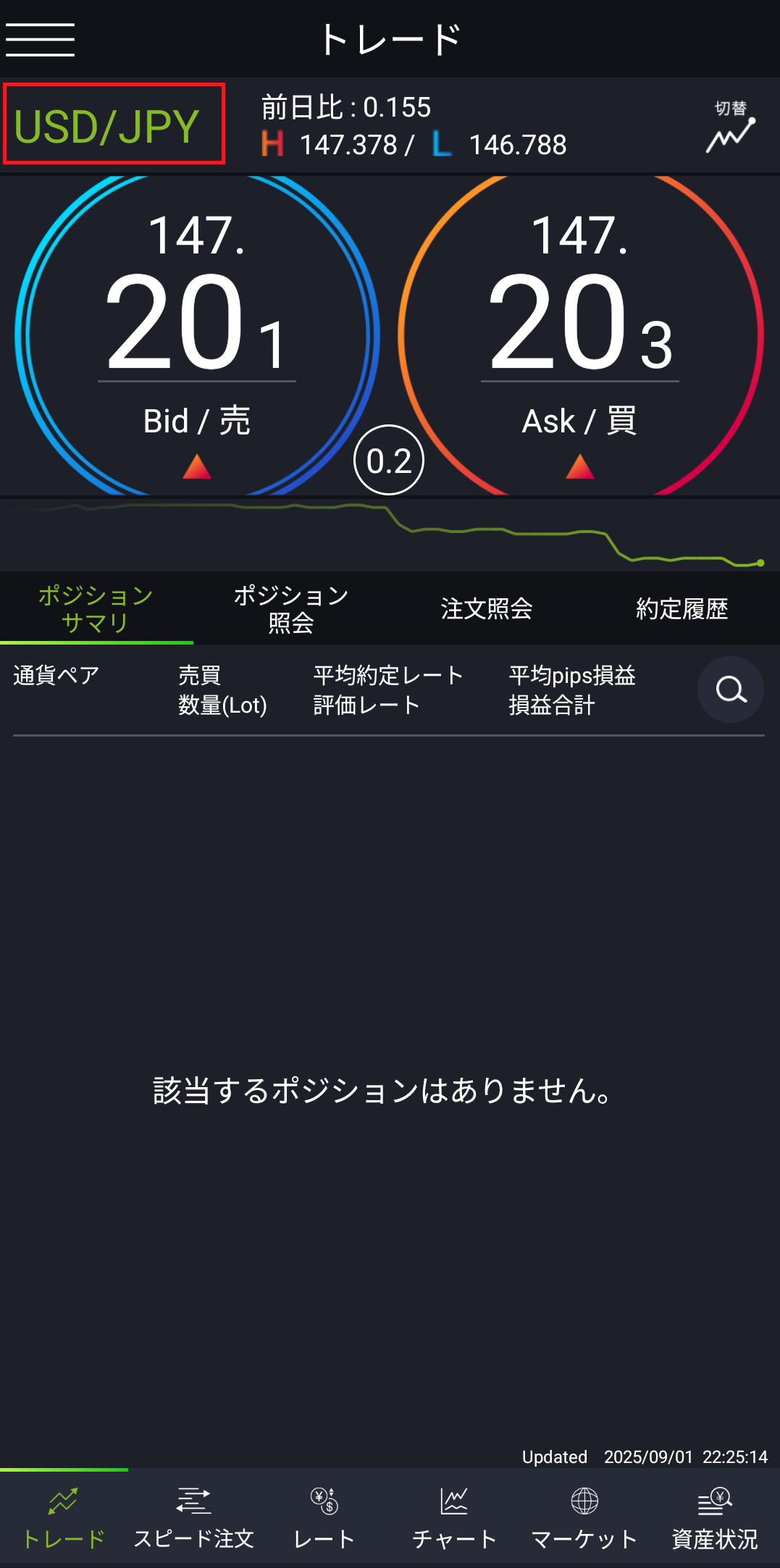
Task: Select the トレード bottom tab
Action: [x=64, y=1517]
